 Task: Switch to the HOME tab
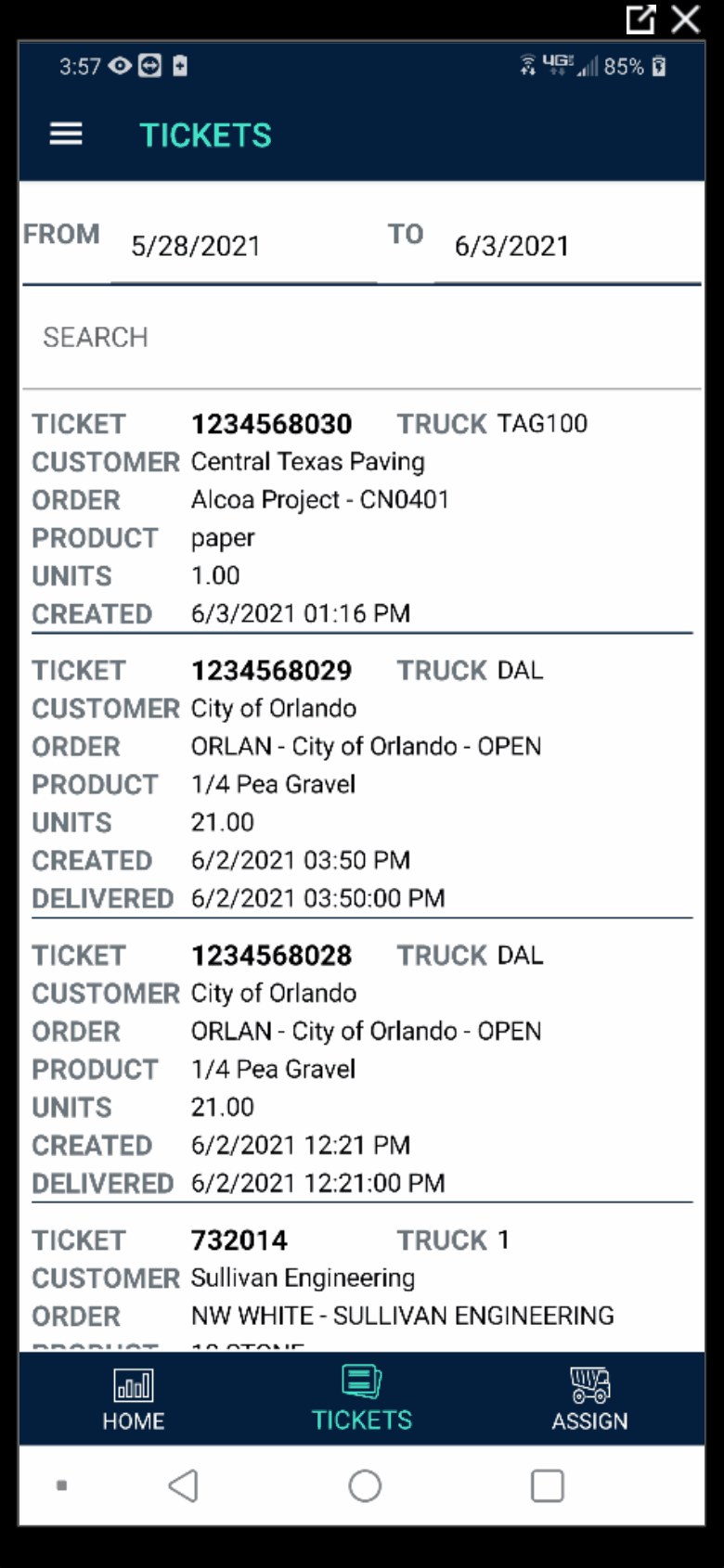tap(134, 1399)
